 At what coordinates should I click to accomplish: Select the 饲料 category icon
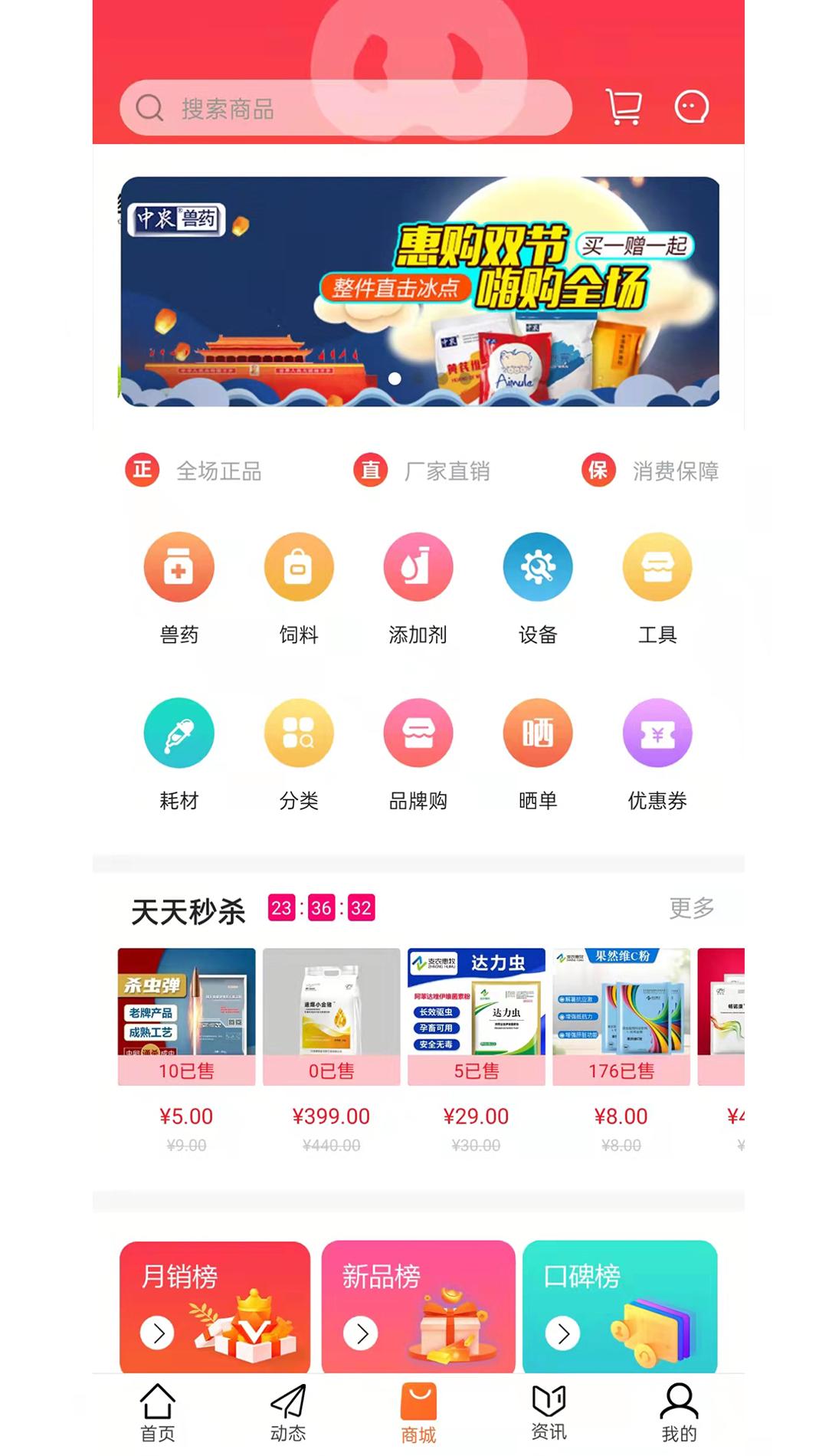tap(298, 567)
